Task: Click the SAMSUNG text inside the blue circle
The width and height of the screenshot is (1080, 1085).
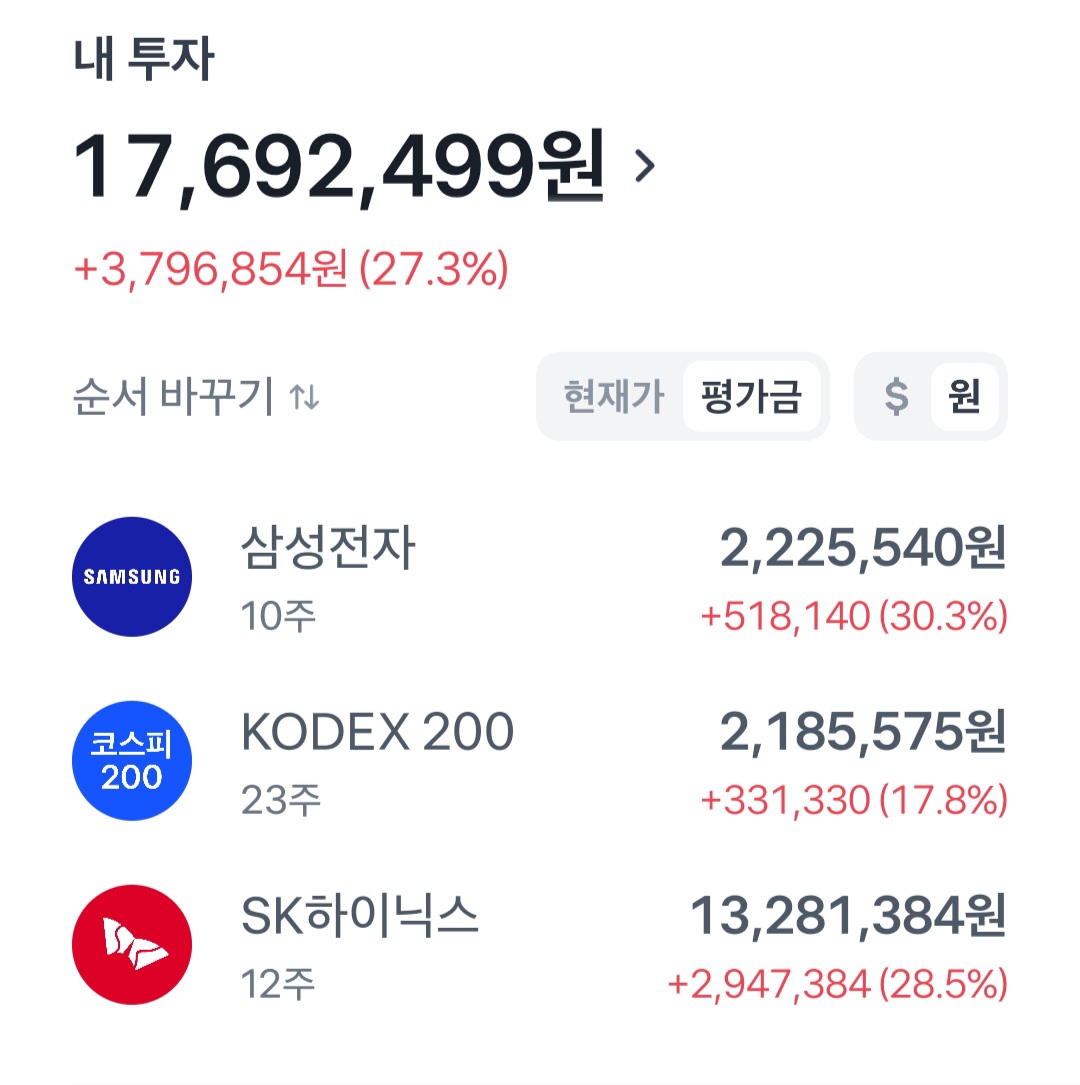Action: [x=131, y=575]
